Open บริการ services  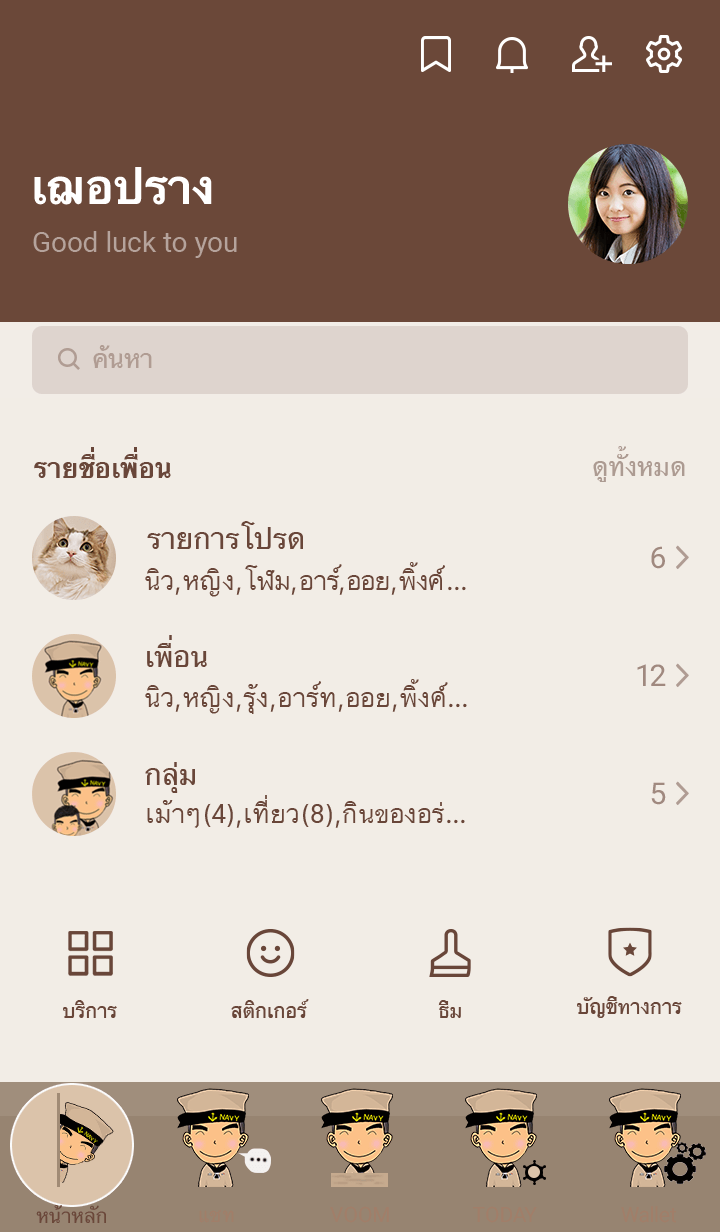(x=90, y=972)
